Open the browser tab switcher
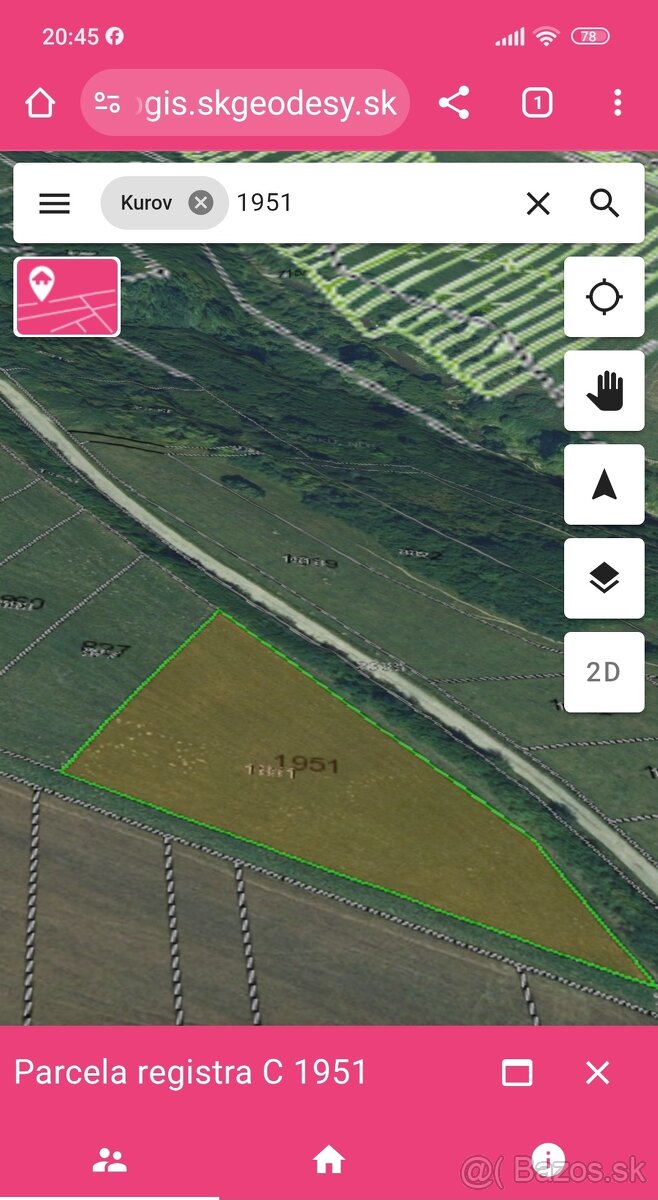Viewport: 658px width, 1200px height. (537, 103)
